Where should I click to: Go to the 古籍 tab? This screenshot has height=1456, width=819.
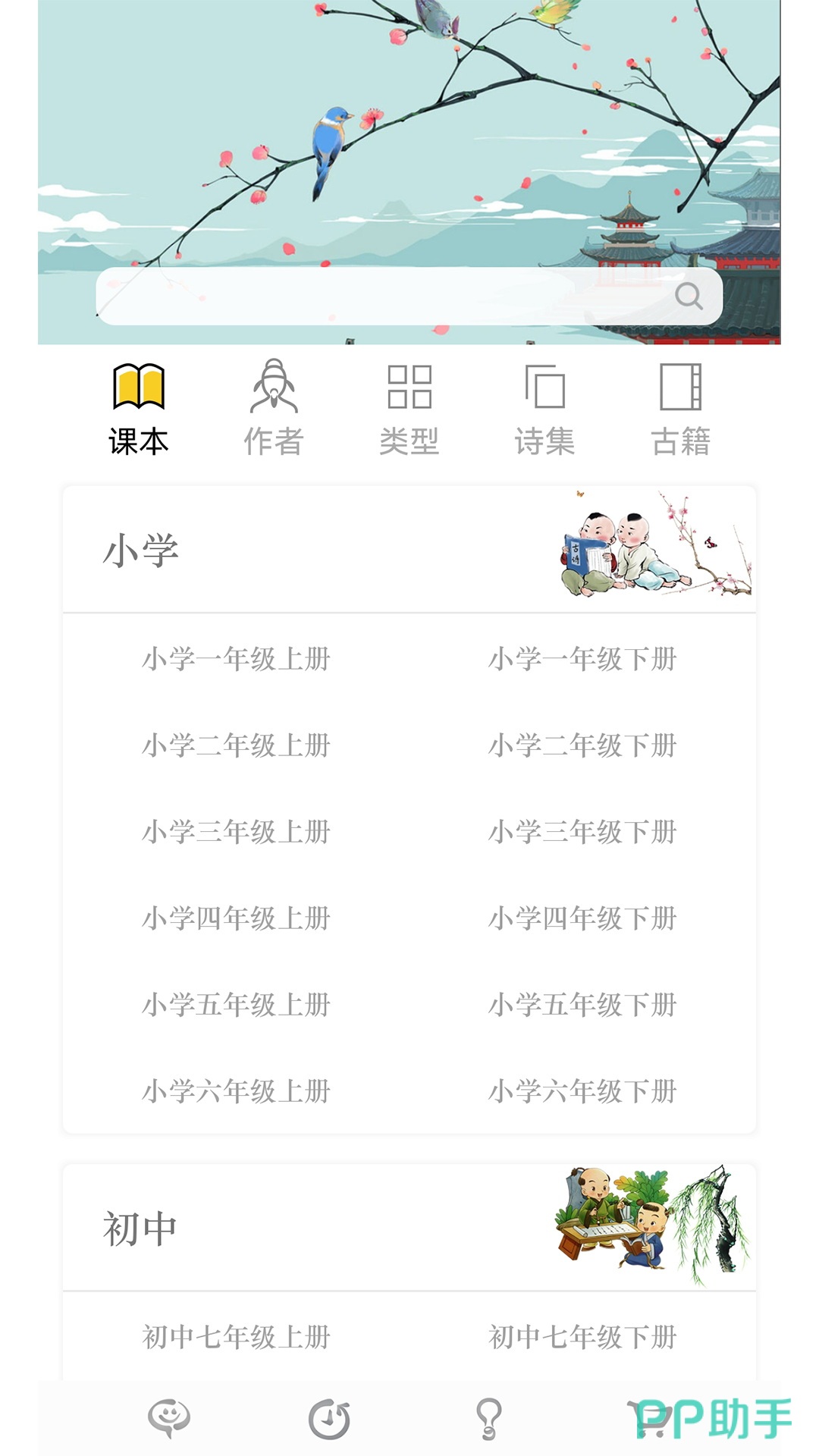(x=680, y=409)
